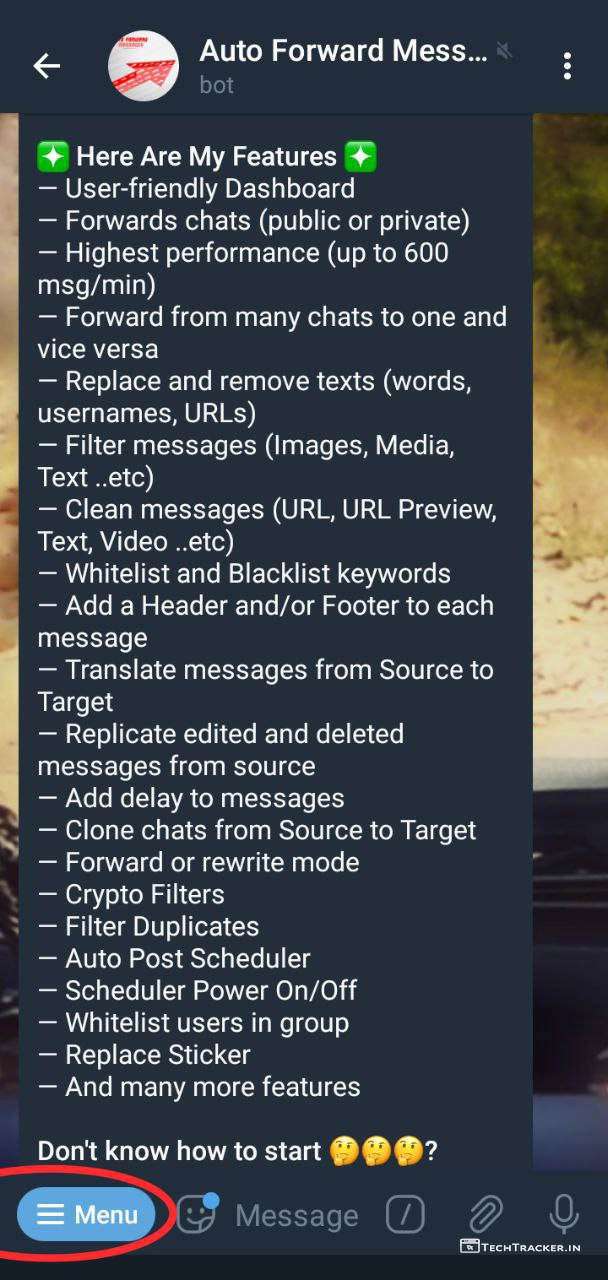Show the bot commands slash icon
The height and width of the screenshot is (1280, 608).
point(405,1215)
